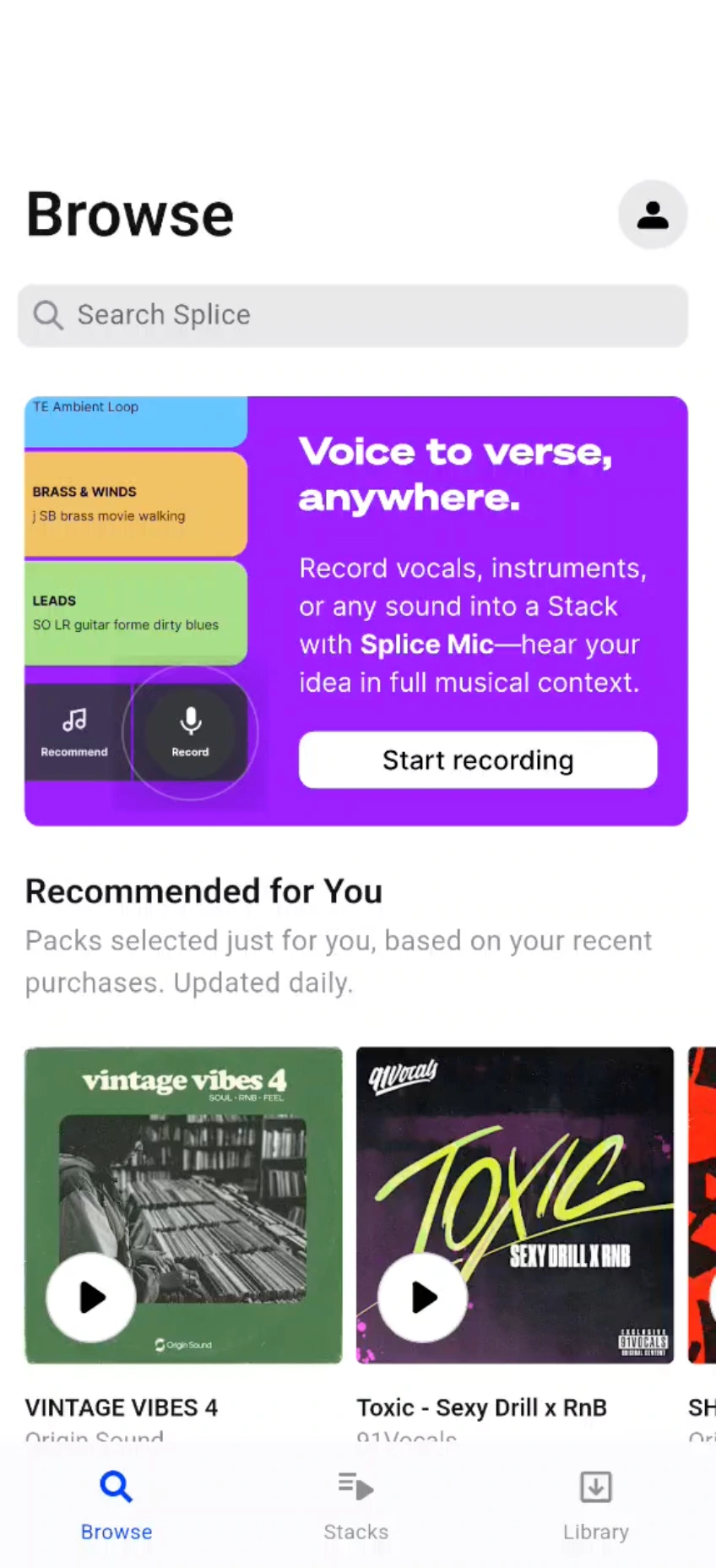Image resolution: width=716 pixels, height=1568 pixels.
Task: Open the profile account icon
Action: tap(652, 215)
